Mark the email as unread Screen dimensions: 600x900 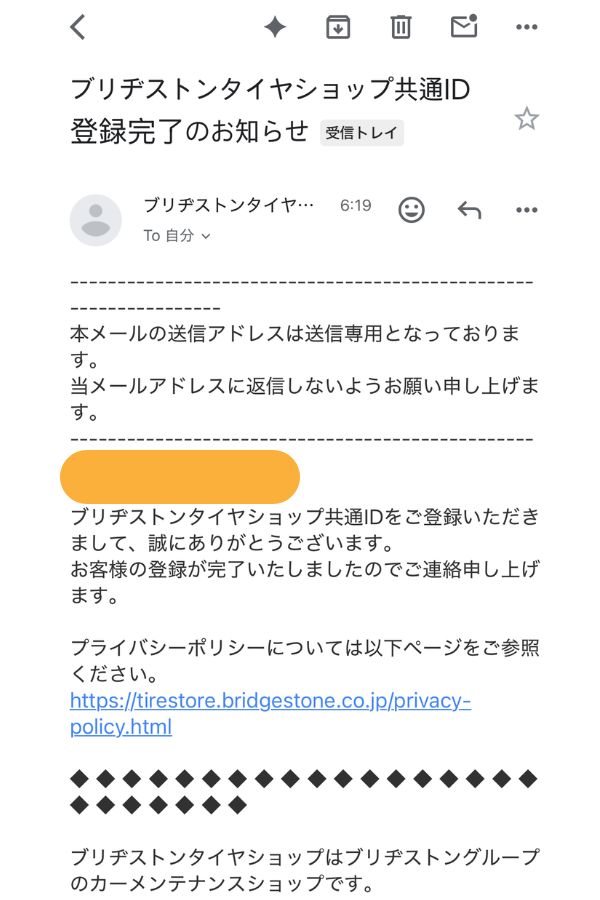464,27
